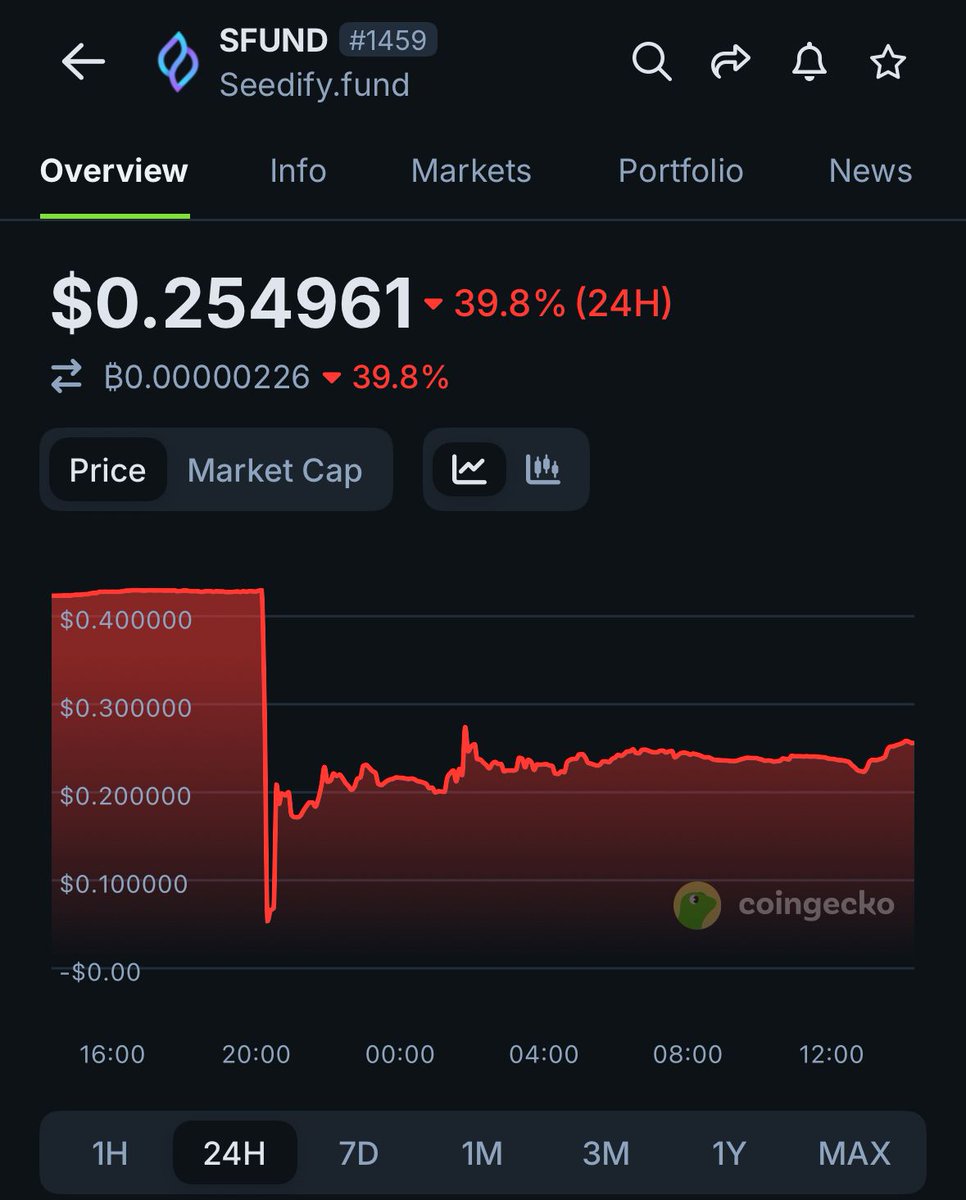Screen dimensions: 966x1200
Task: Set a price alert with the bell
Action: 809,62
